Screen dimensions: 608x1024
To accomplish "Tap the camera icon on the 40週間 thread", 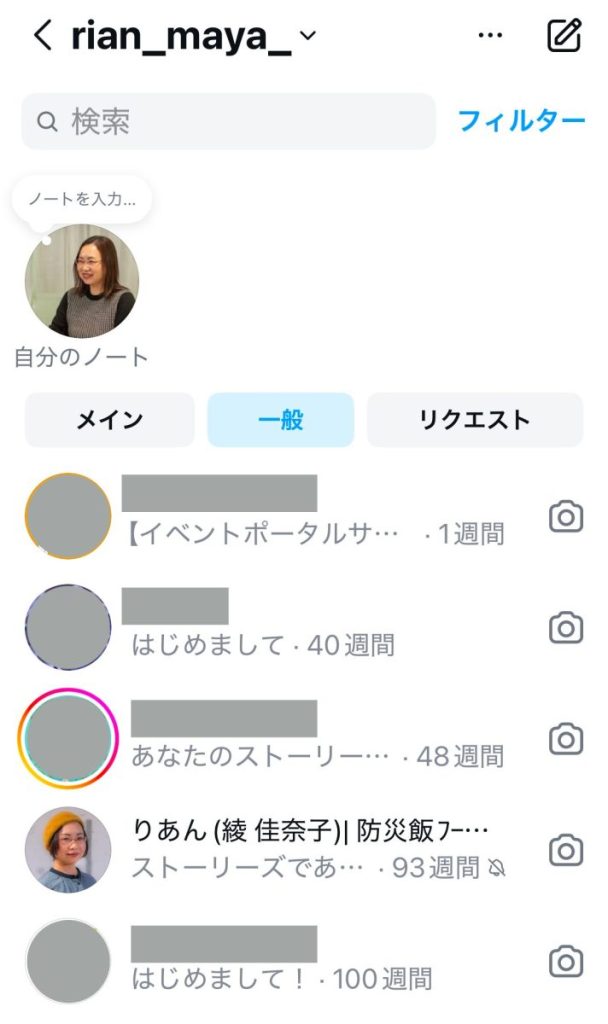I will 566,628.
